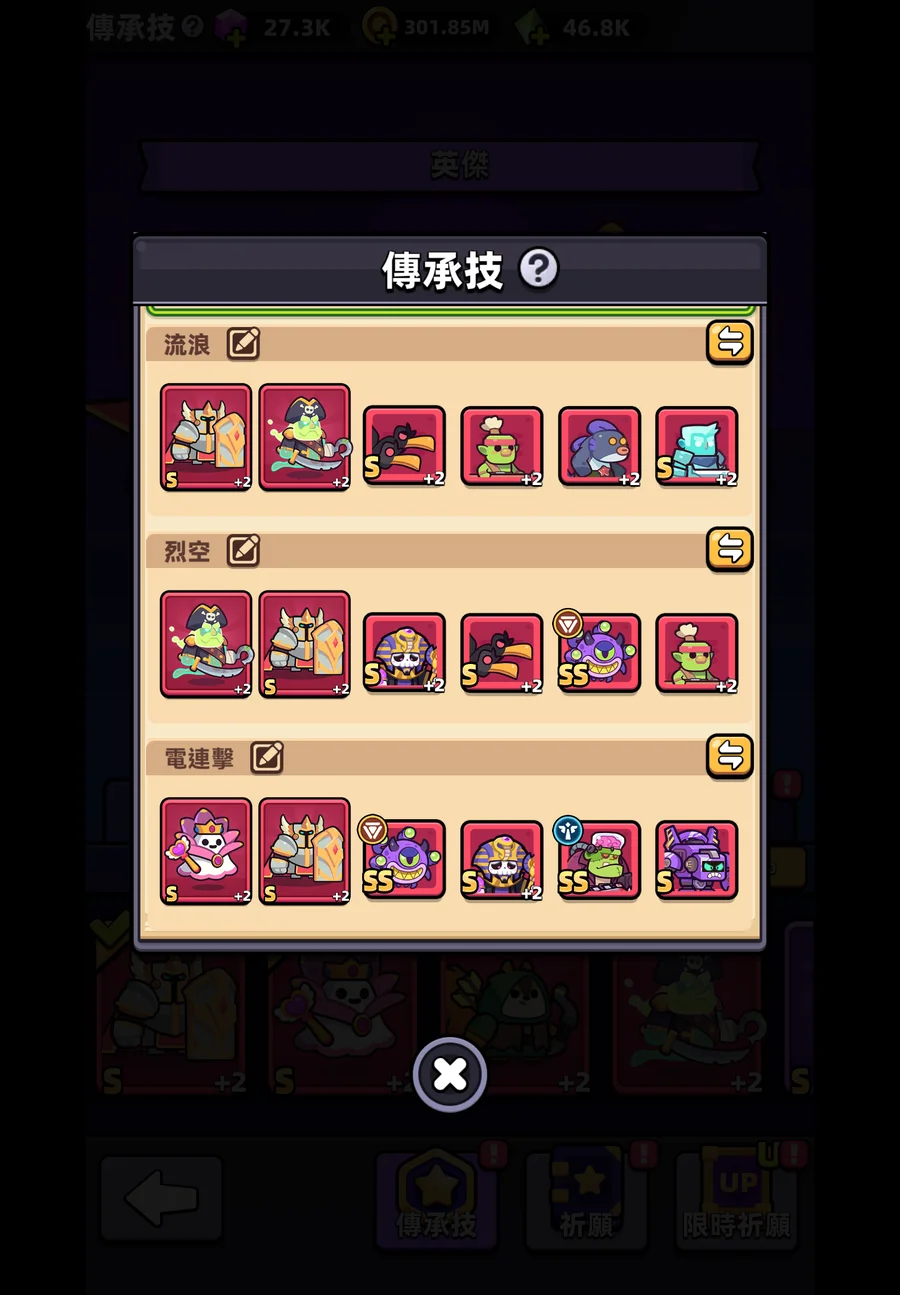The width and height of the screenshot is (900, 1295).
Task: Switch heroes in the 電連擊 team
Action: [x=730, y=756]
